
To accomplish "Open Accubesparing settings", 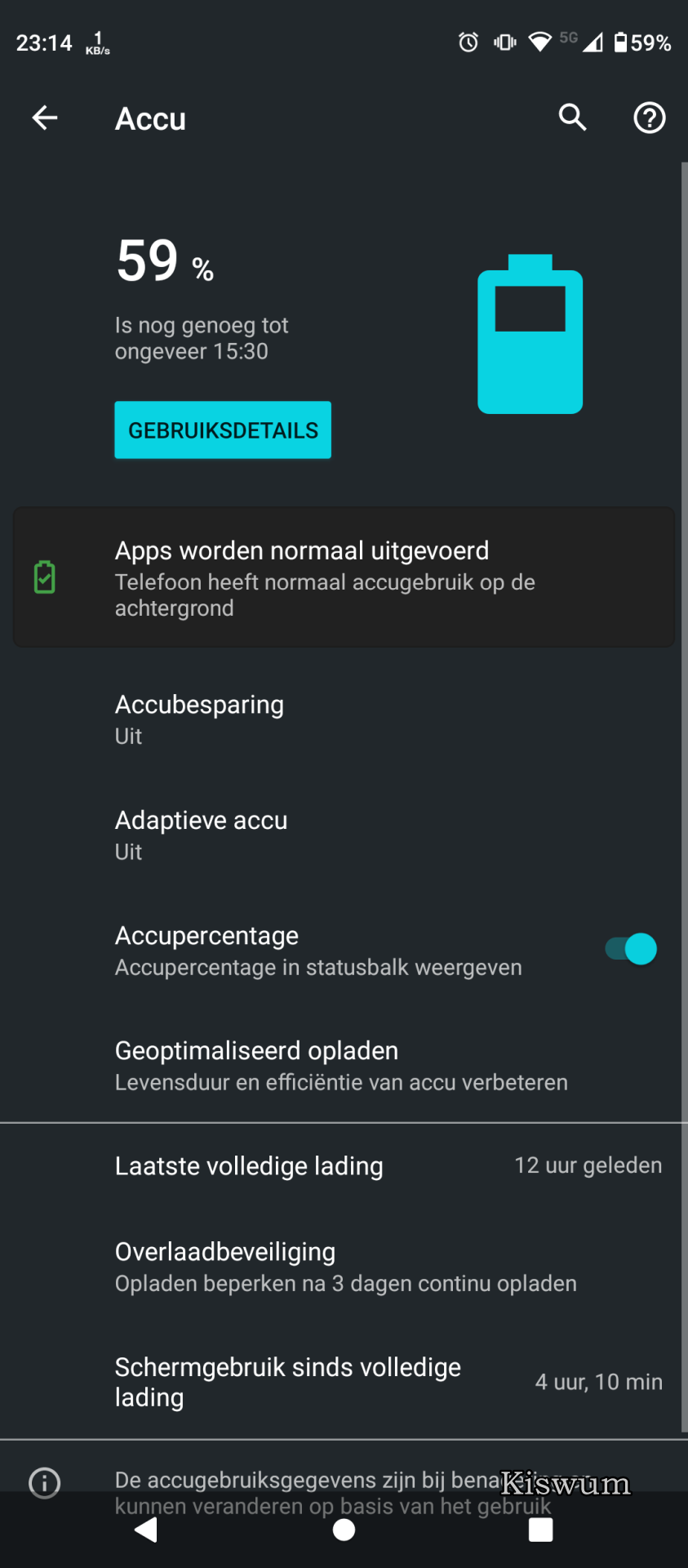I will coord(344,719).
